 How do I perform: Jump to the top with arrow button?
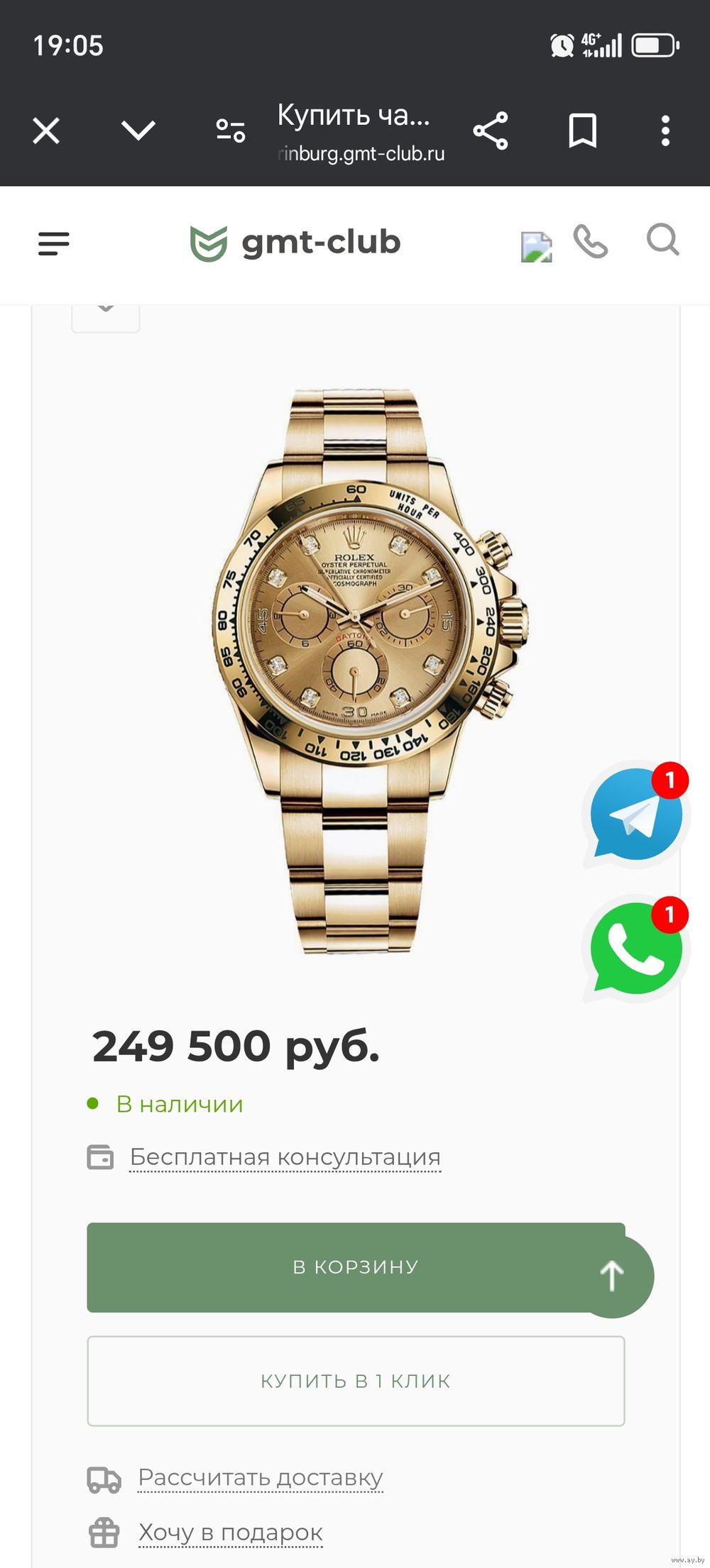point(612,1276)
